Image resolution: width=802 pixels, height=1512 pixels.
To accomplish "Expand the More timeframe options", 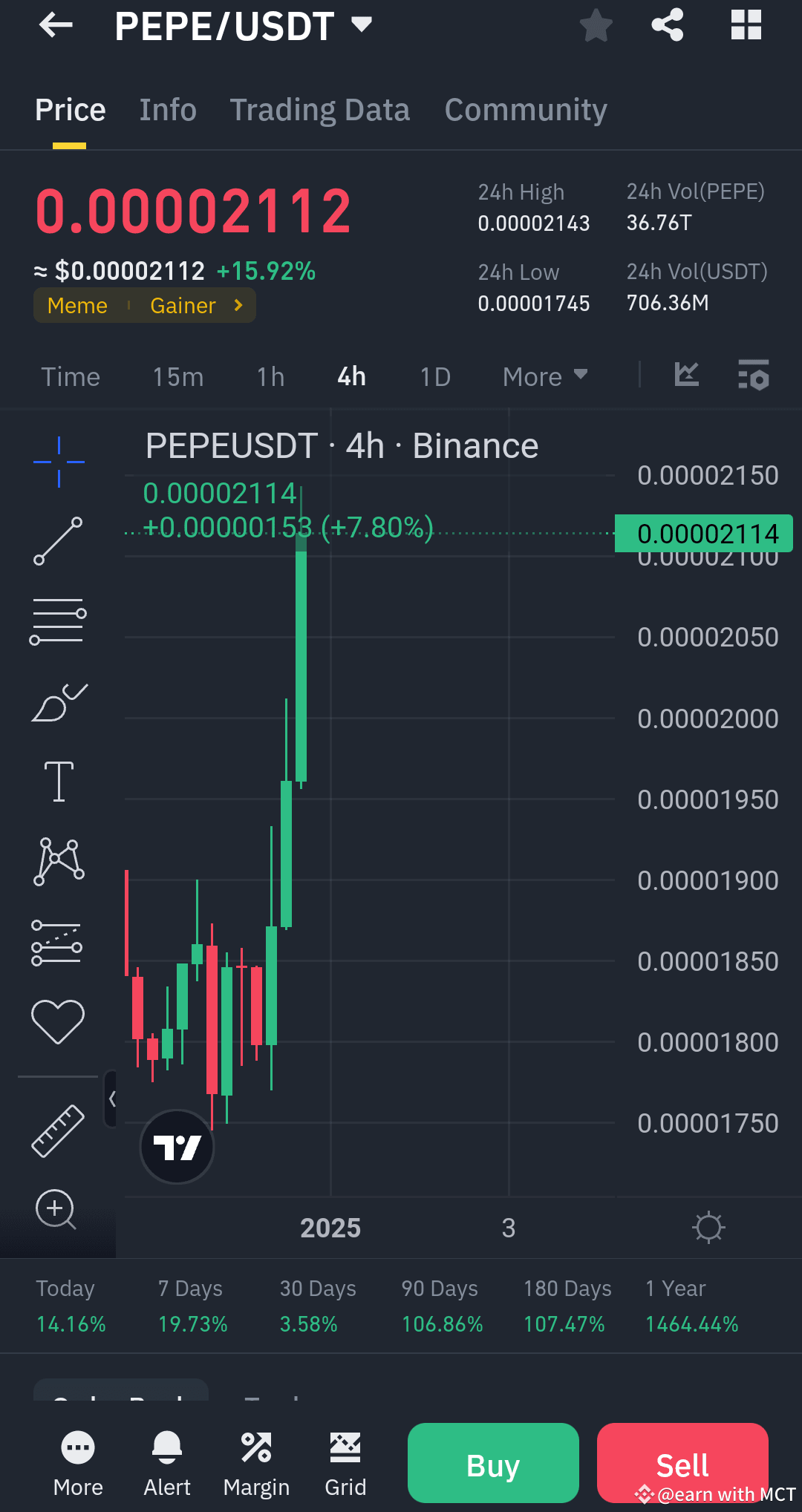I will 544,376.
